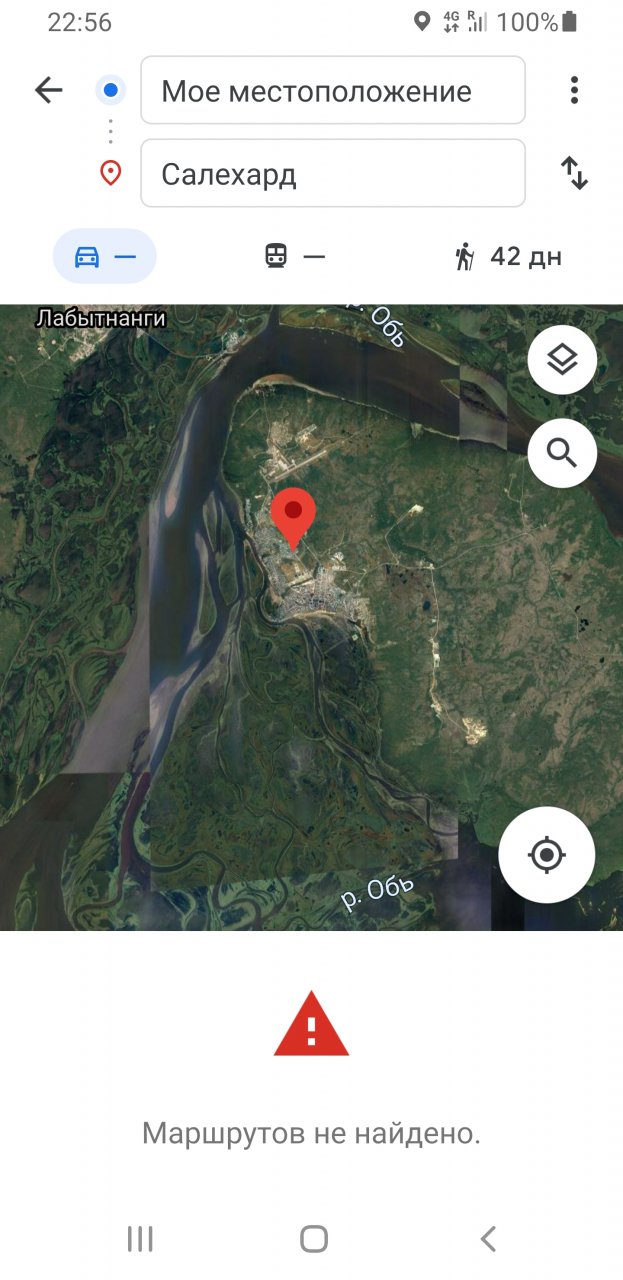Image resolution: width=623 pixels, height=1280 pixels.
Task: Swap start and destination points
Action: coord(574,174)
